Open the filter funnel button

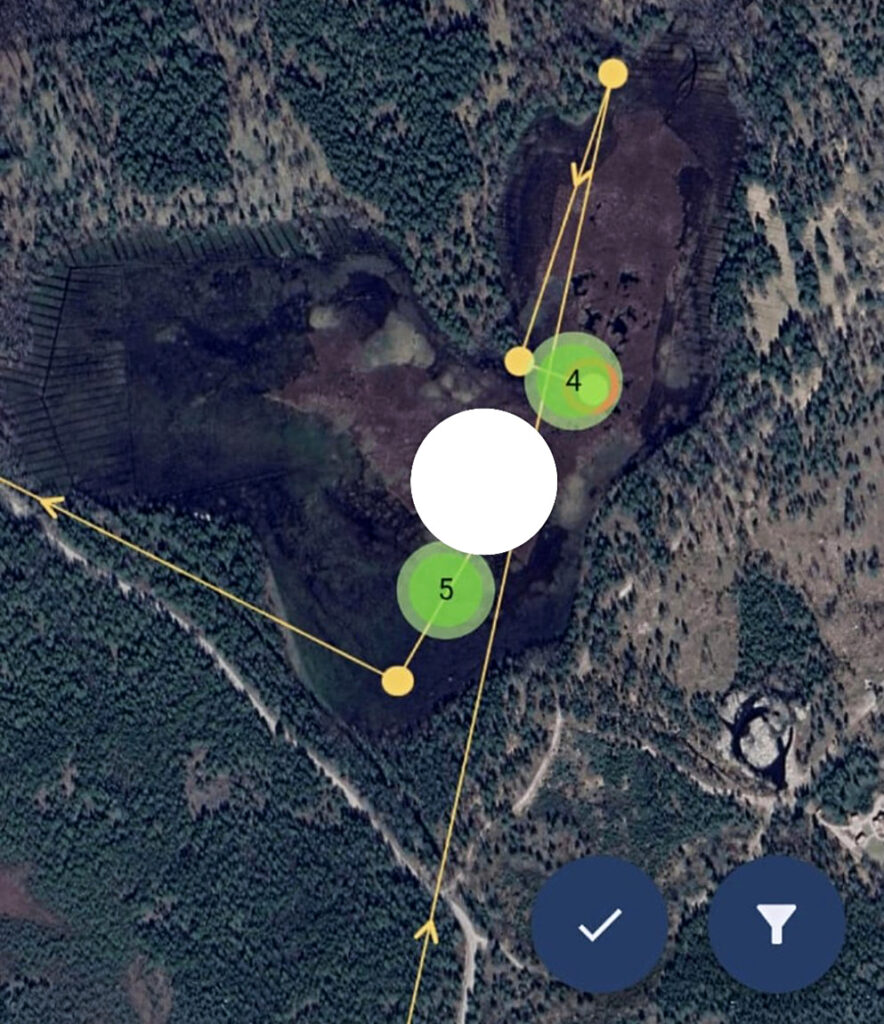[776, 924]
